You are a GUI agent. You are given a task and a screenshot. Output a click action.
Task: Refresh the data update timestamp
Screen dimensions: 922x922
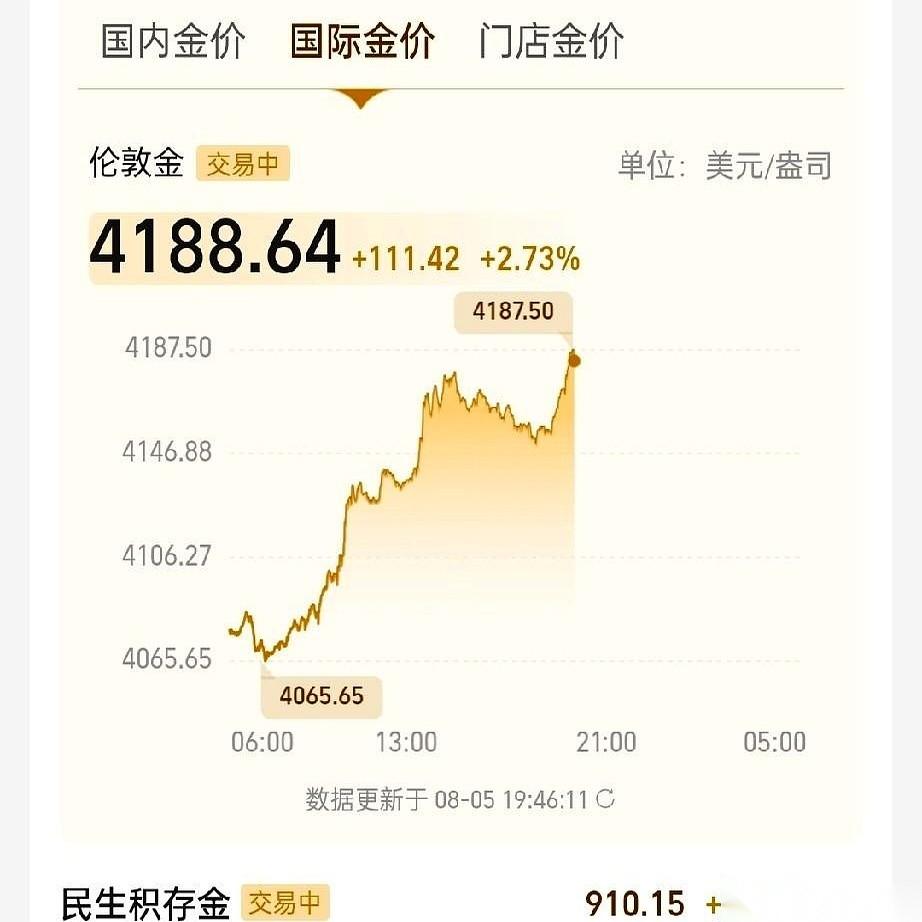(606, 799)
